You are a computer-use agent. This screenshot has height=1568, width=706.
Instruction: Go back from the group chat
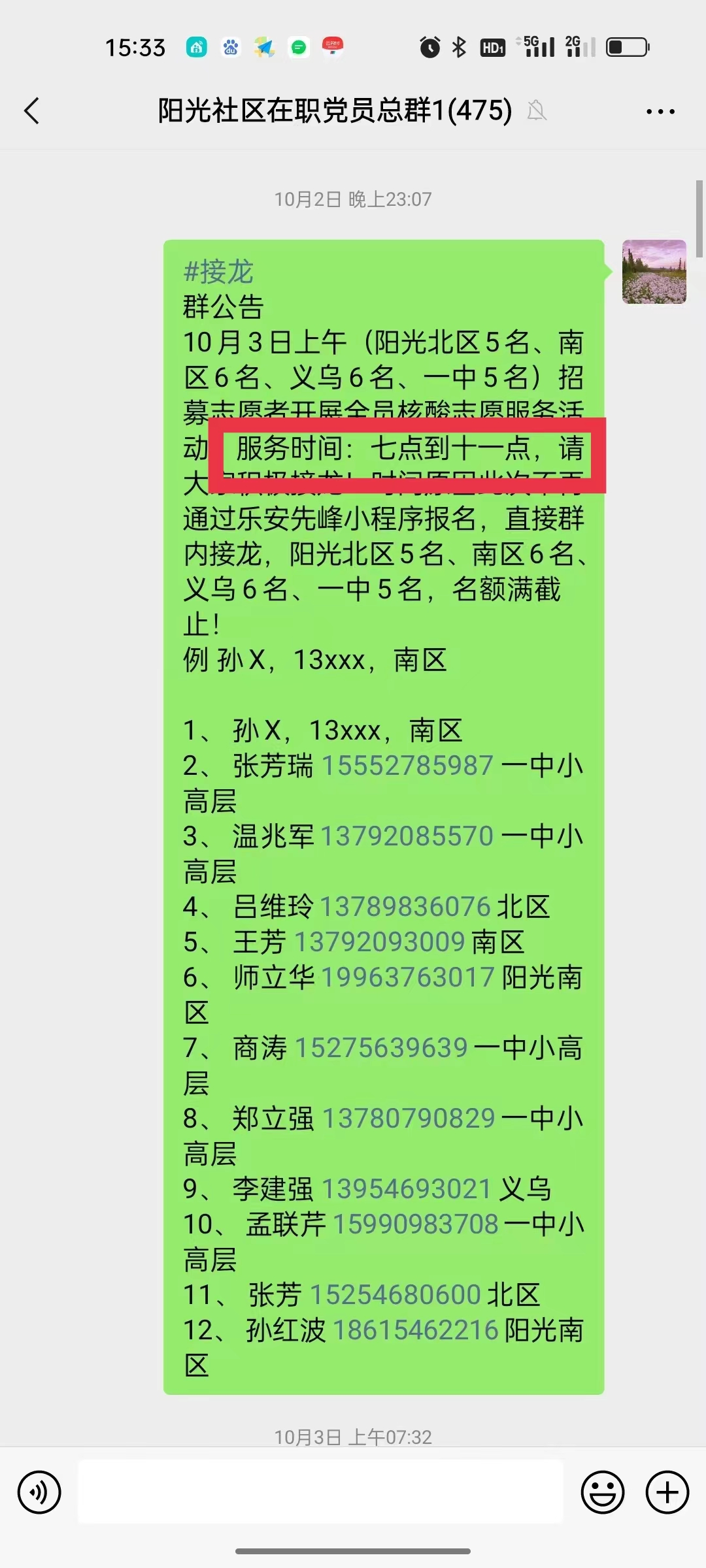coord(32,110)
